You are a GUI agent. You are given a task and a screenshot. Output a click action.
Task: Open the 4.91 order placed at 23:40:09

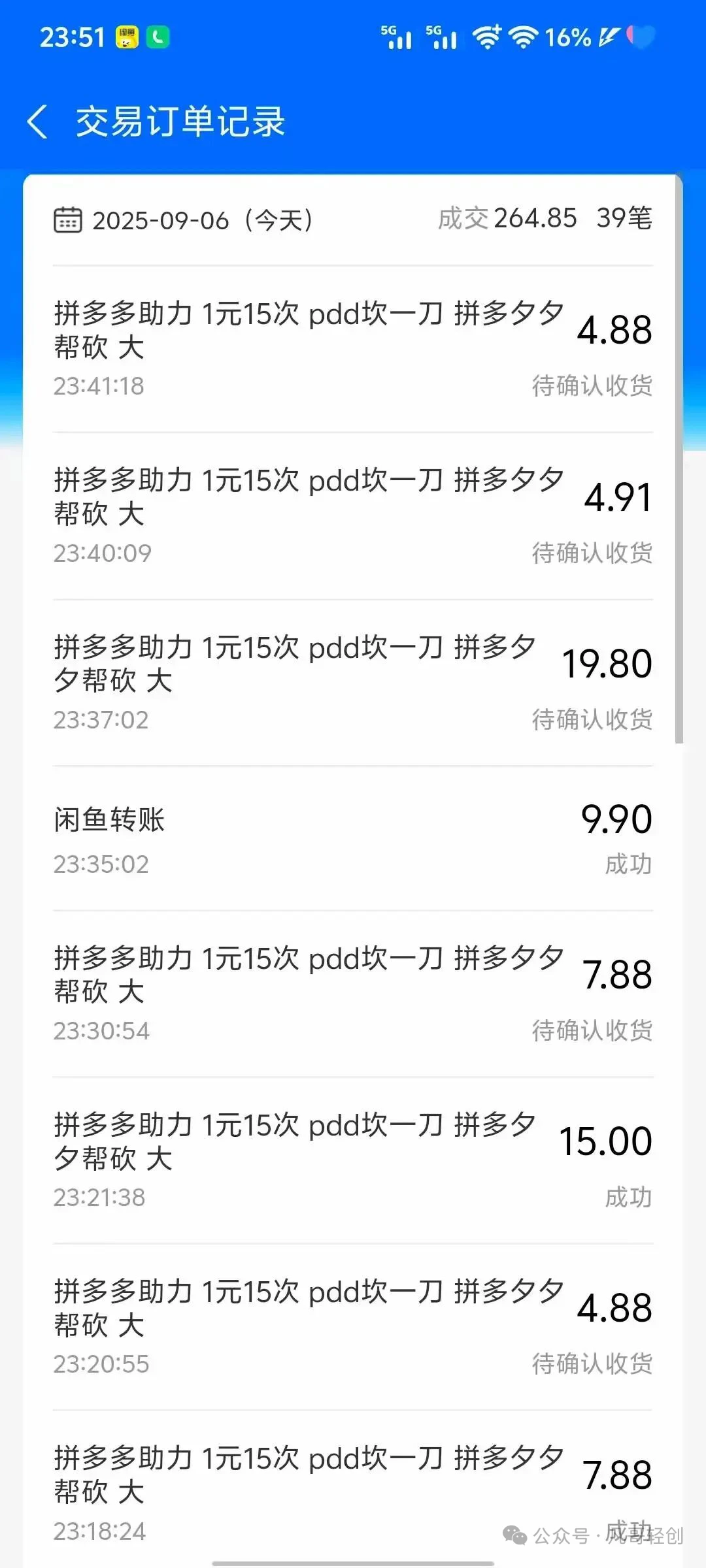point(353,513)
